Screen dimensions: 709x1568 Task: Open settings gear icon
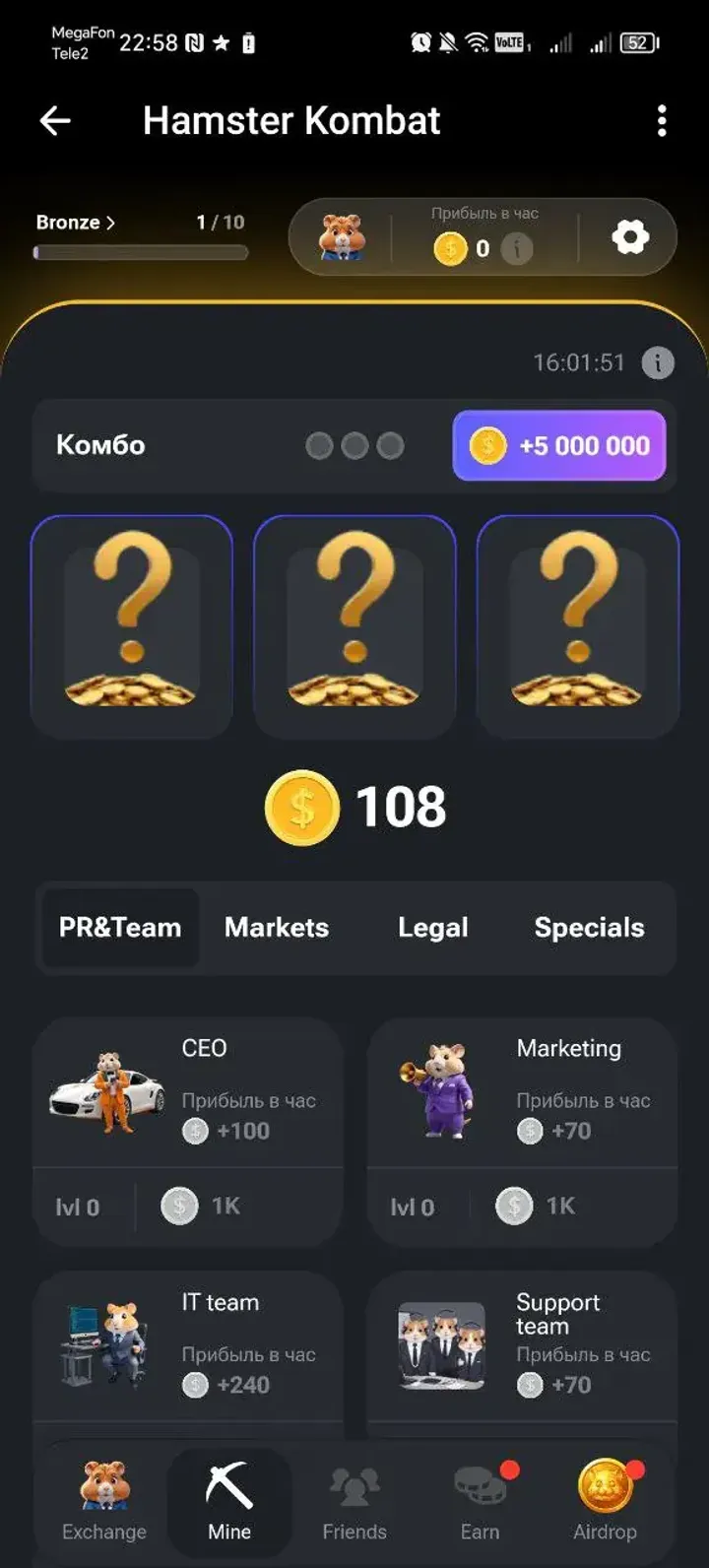[630, 237]
